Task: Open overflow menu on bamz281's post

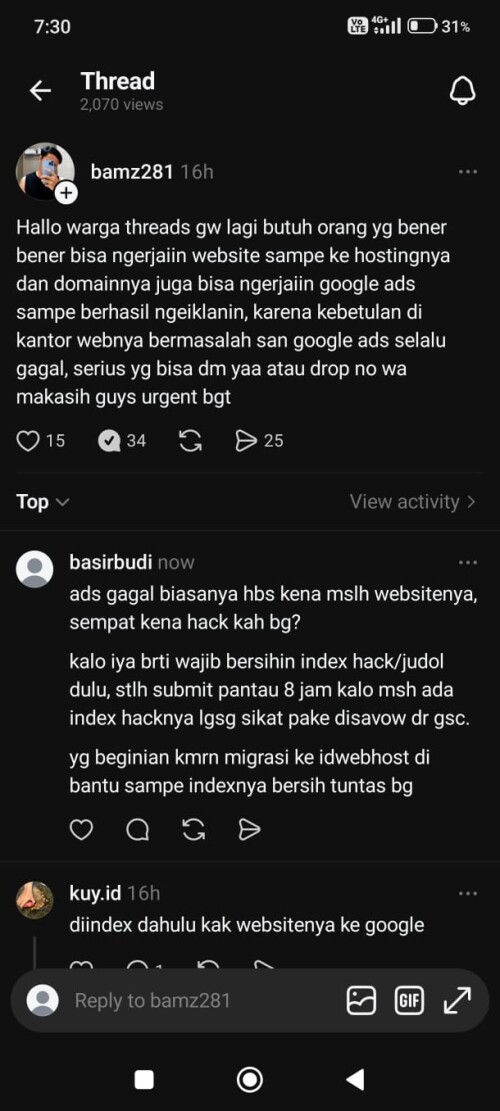Action: pos(467,171)
